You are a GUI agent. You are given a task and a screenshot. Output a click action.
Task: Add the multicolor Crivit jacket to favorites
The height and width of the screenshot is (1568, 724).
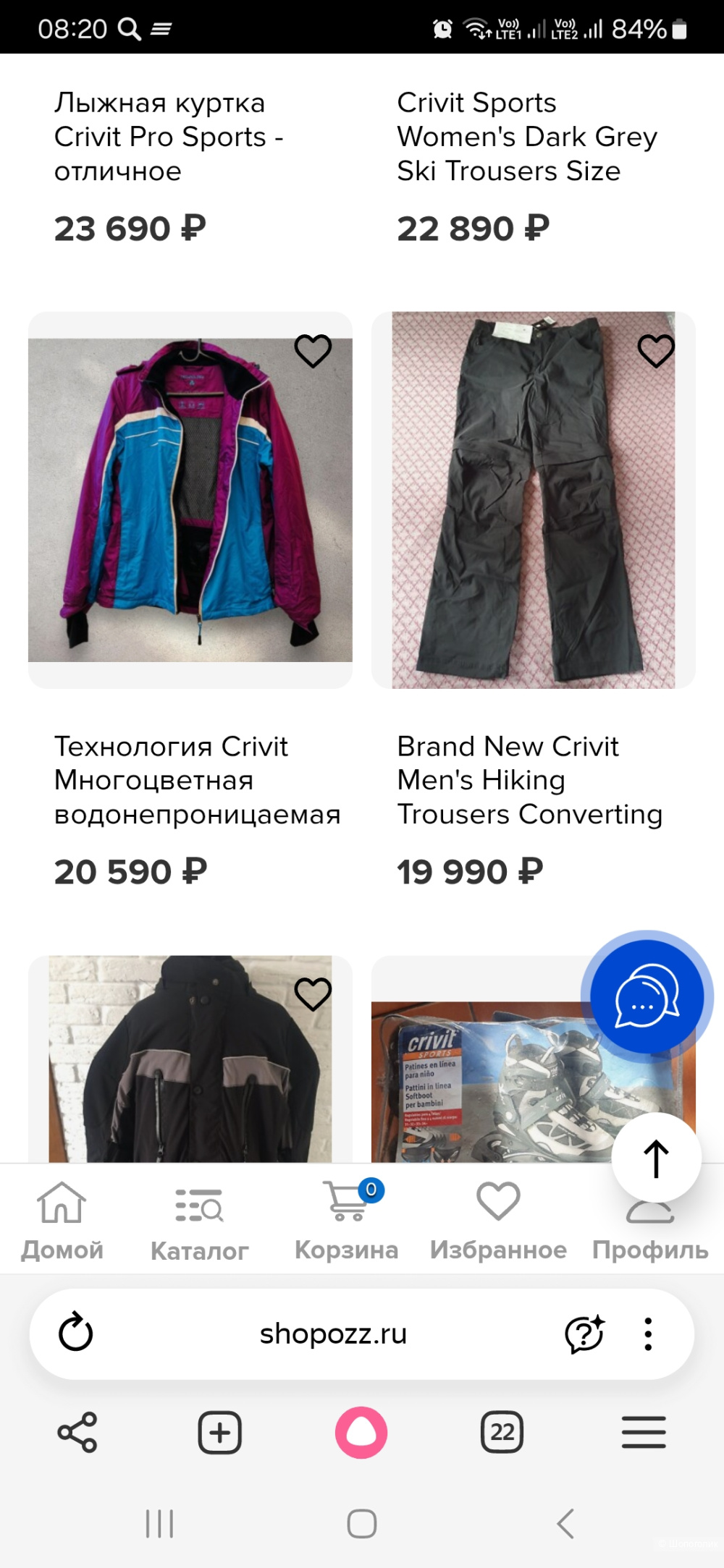pos(313,352)
